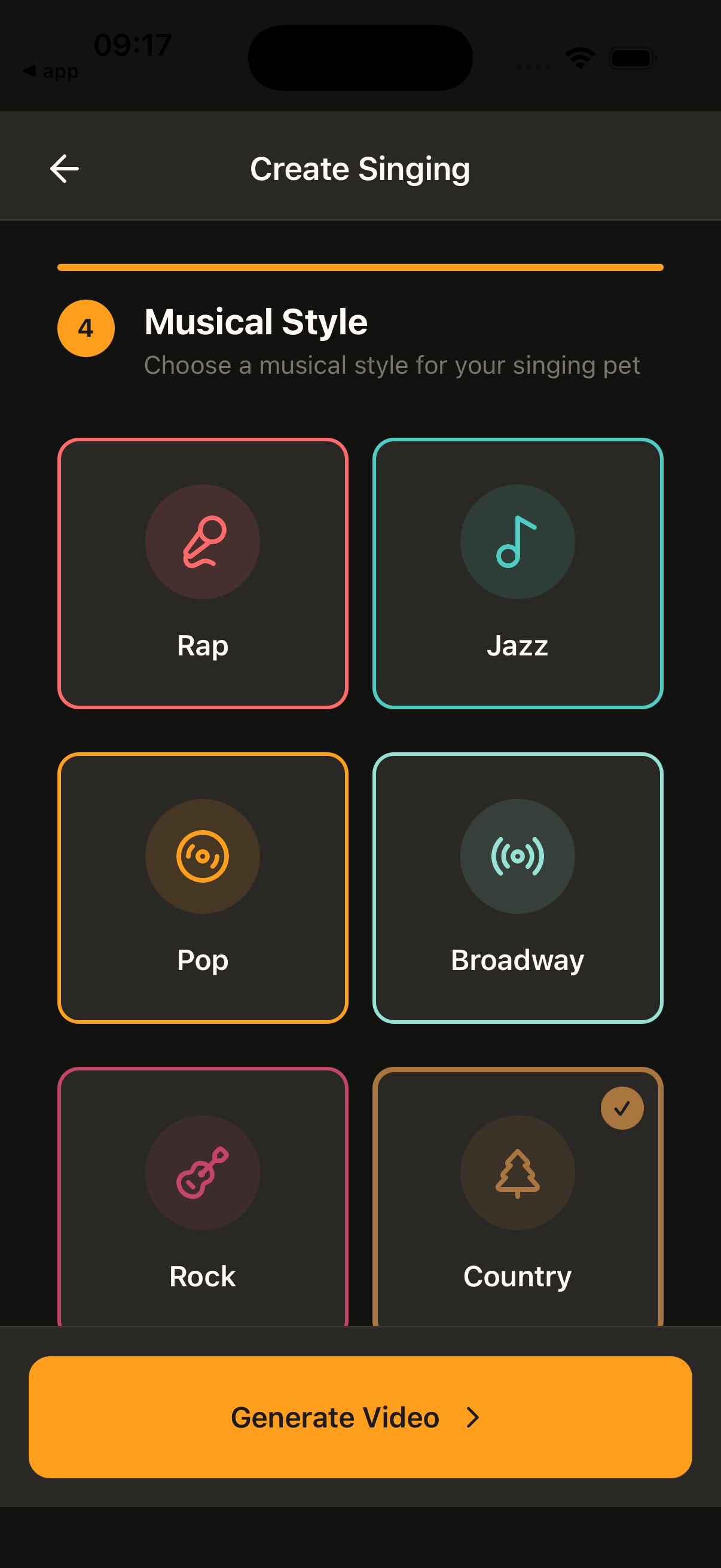Select the Broadway sound wave icon

click(x=517, y=856)
